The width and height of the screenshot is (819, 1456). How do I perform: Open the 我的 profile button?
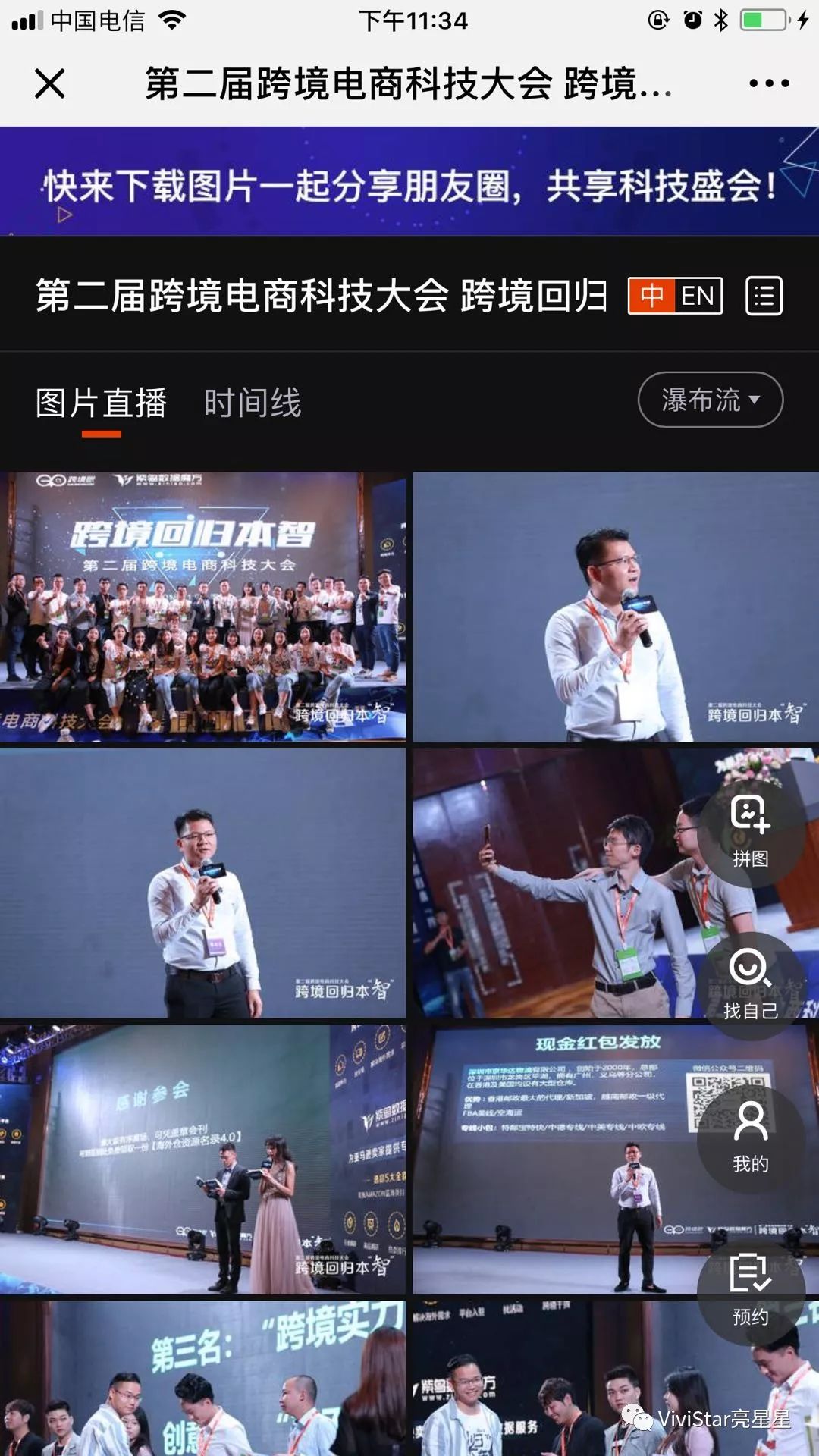[751, 1137]
